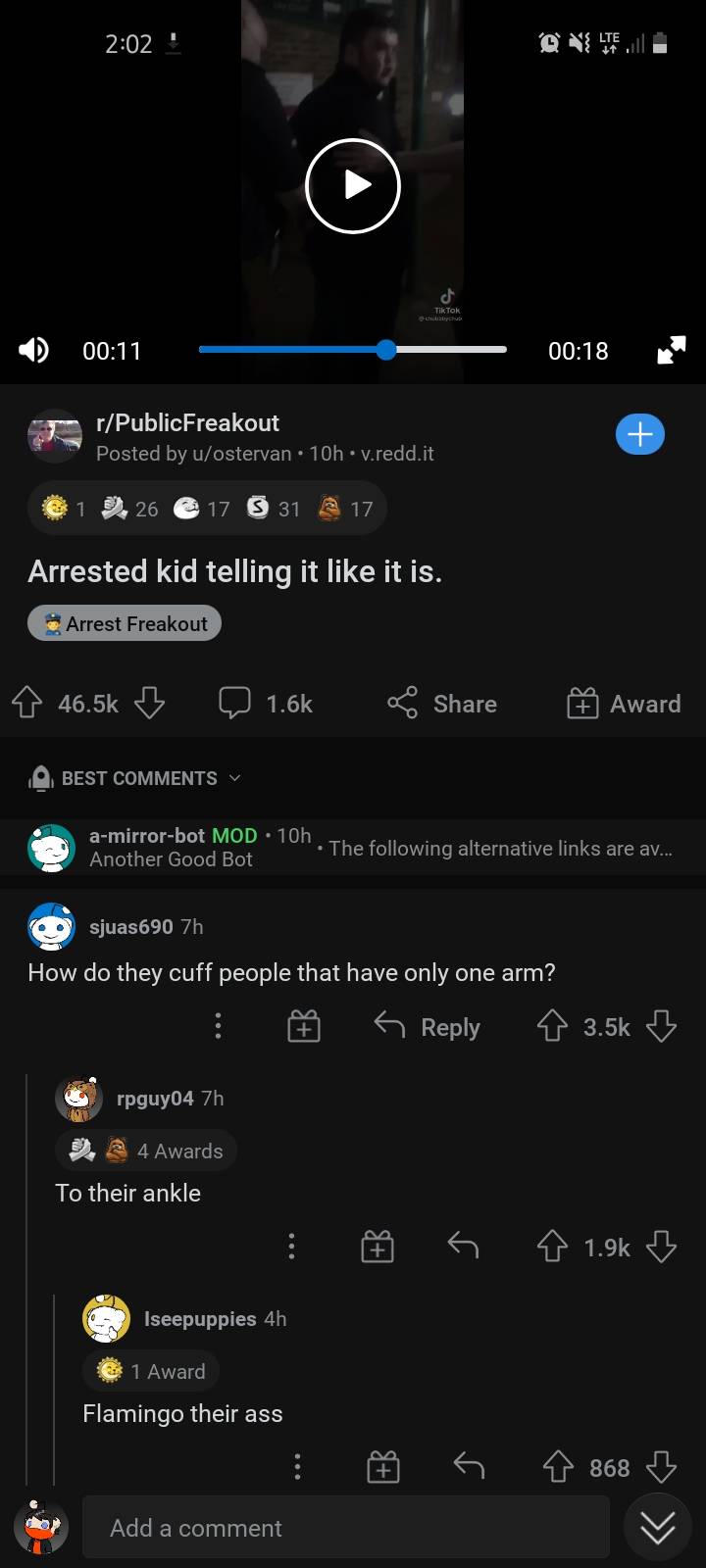Expand video to fullscreen

coord(671,350)
